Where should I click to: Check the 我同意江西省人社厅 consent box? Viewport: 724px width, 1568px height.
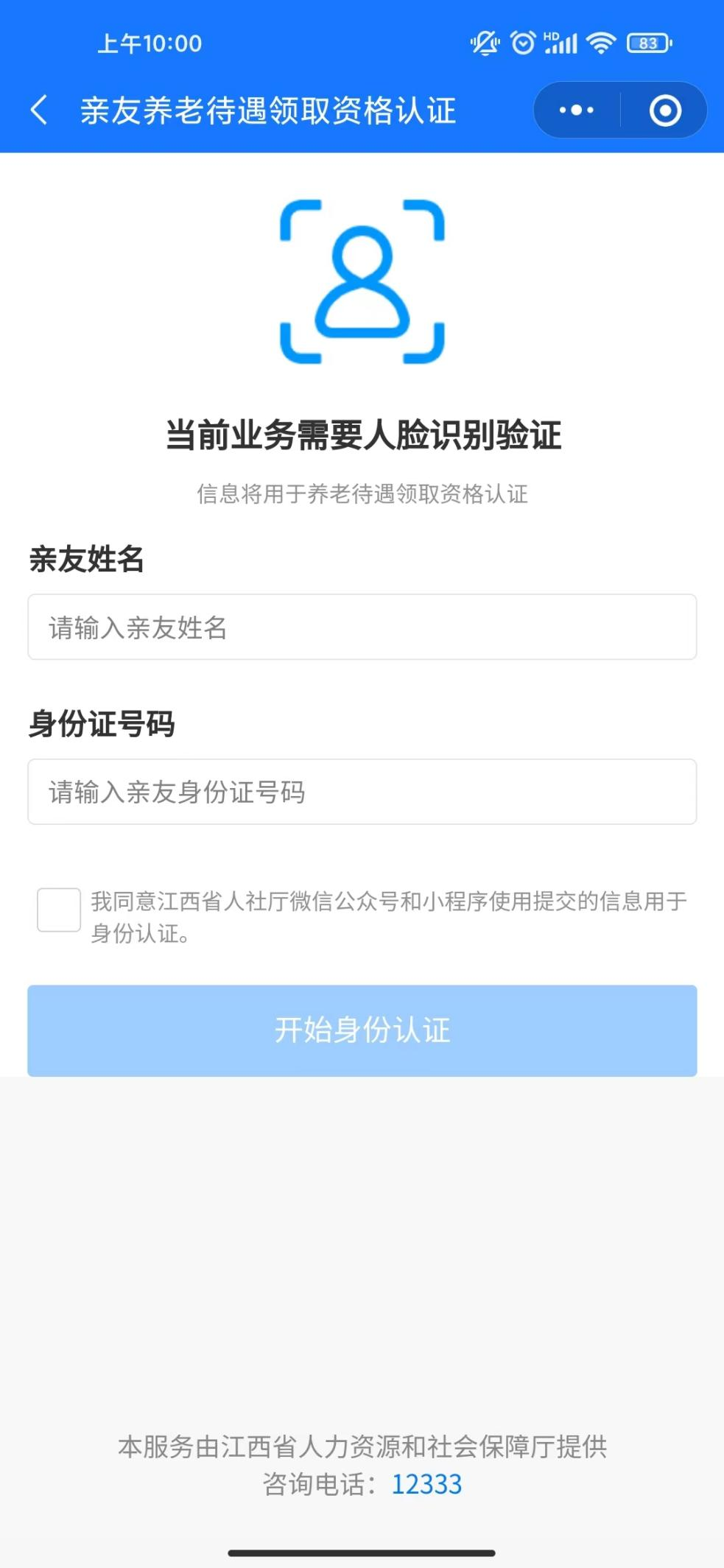[x=59, y=910]
